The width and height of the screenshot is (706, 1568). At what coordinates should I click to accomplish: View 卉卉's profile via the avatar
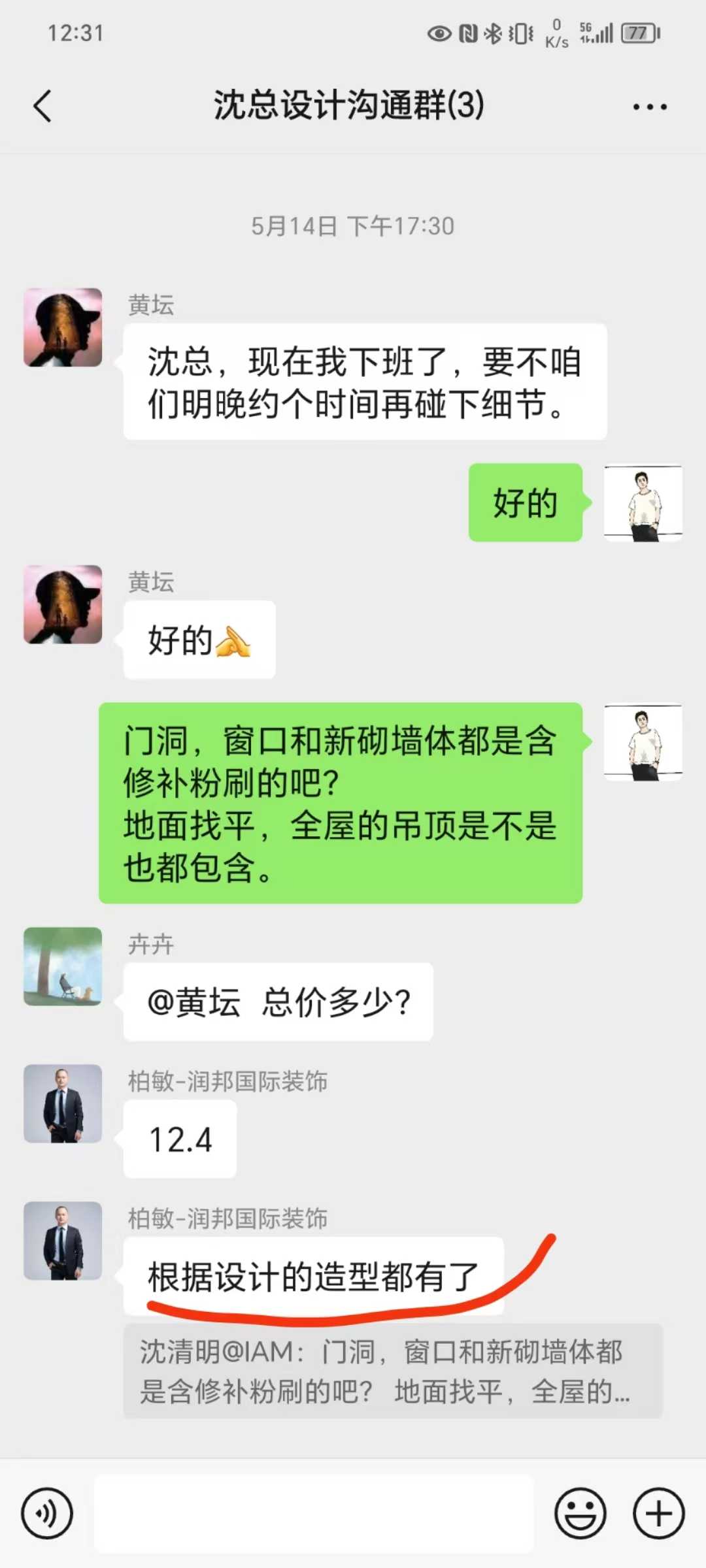click(63, 966)
